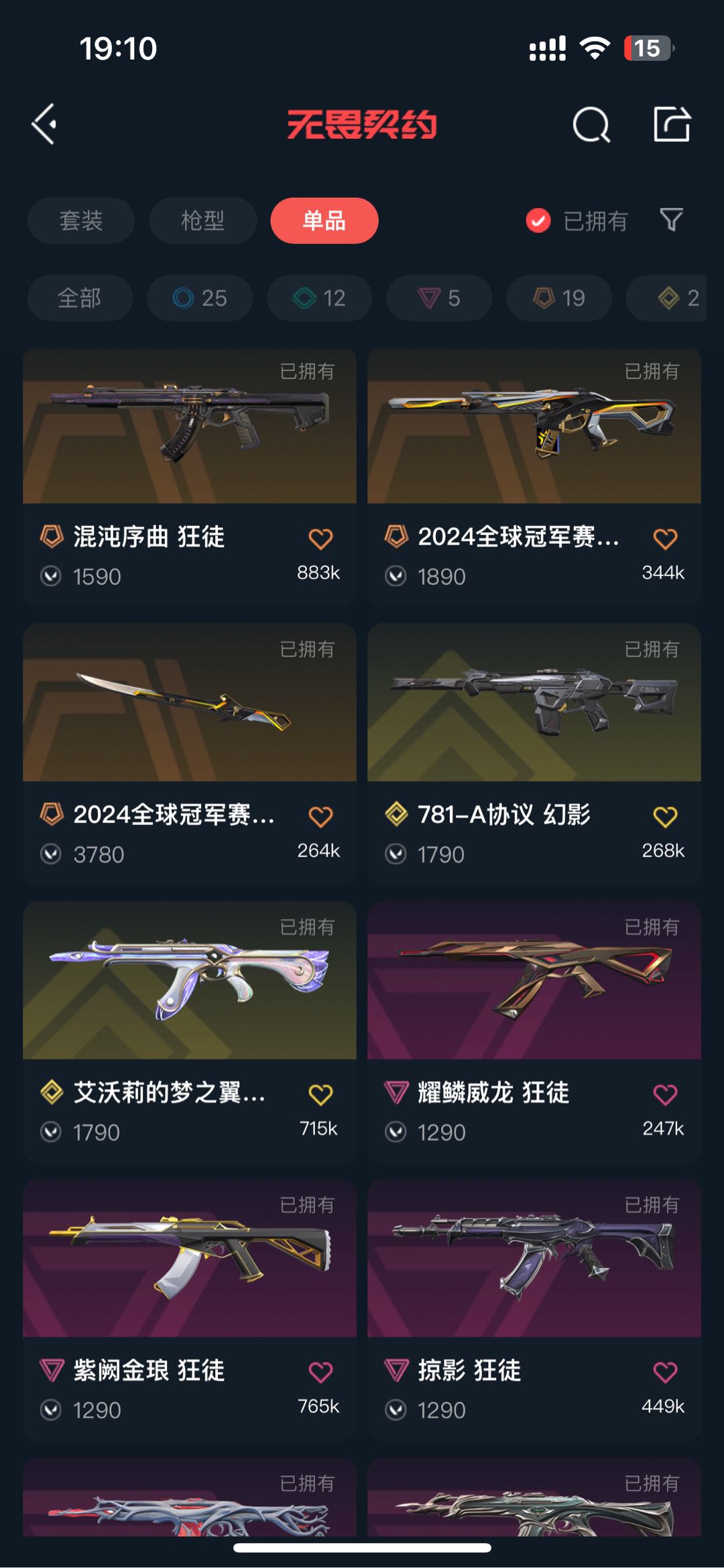Switch to the 套装 tab
This screenshot has width=724, height=1568.
click(81, 221)
